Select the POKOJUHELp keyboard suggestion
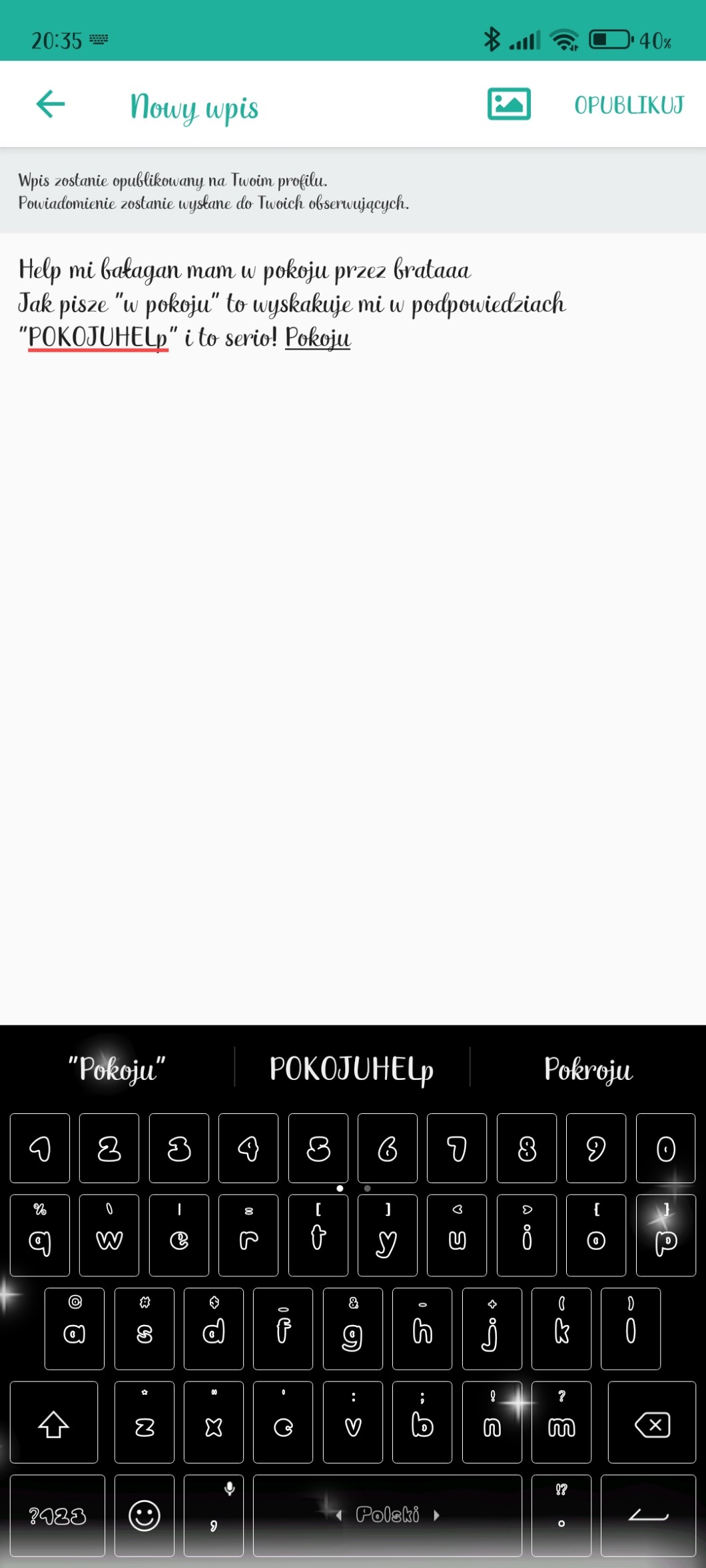This screenshot has height=1568, width=706. tap(352, 1069)
